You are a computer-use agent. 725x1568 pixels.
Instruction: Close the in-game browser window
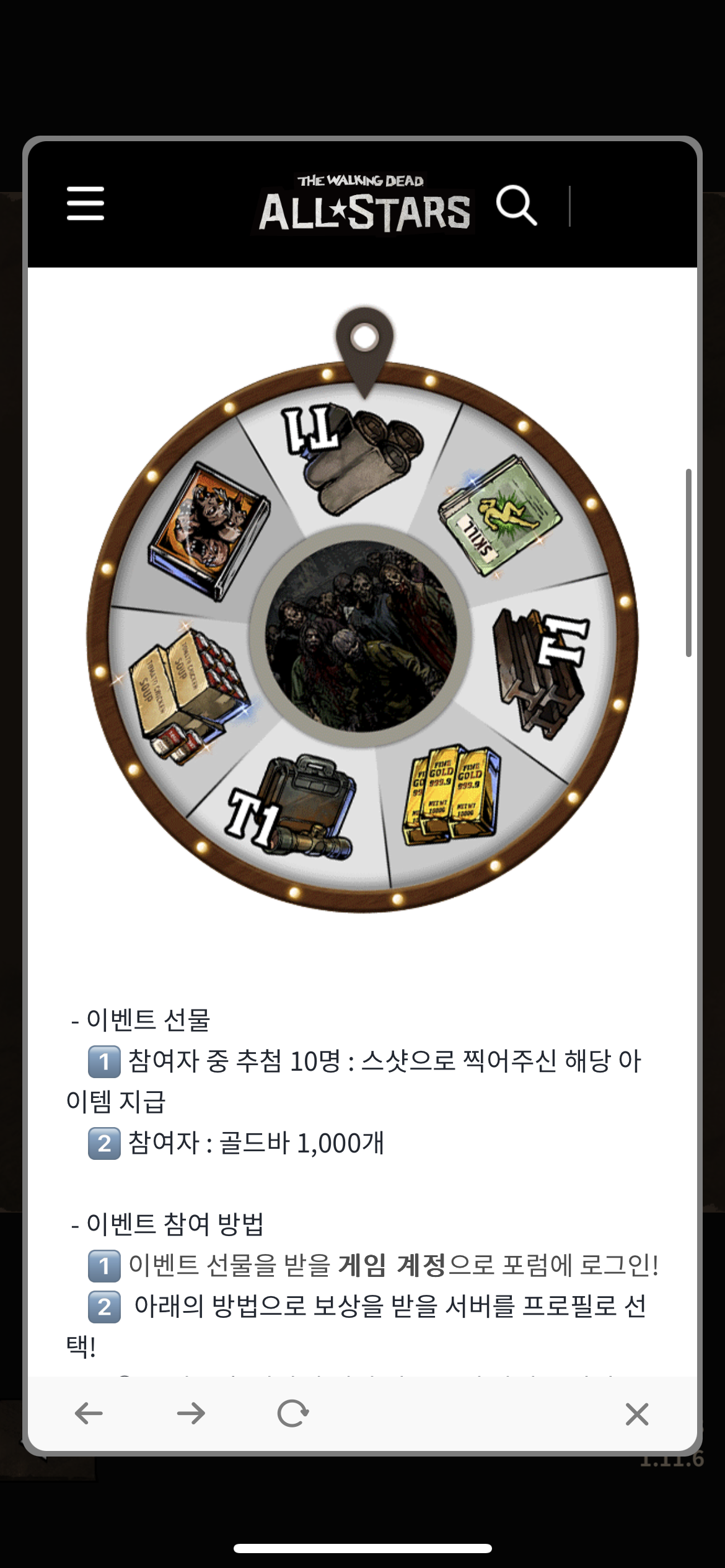tap(636, 1414)
